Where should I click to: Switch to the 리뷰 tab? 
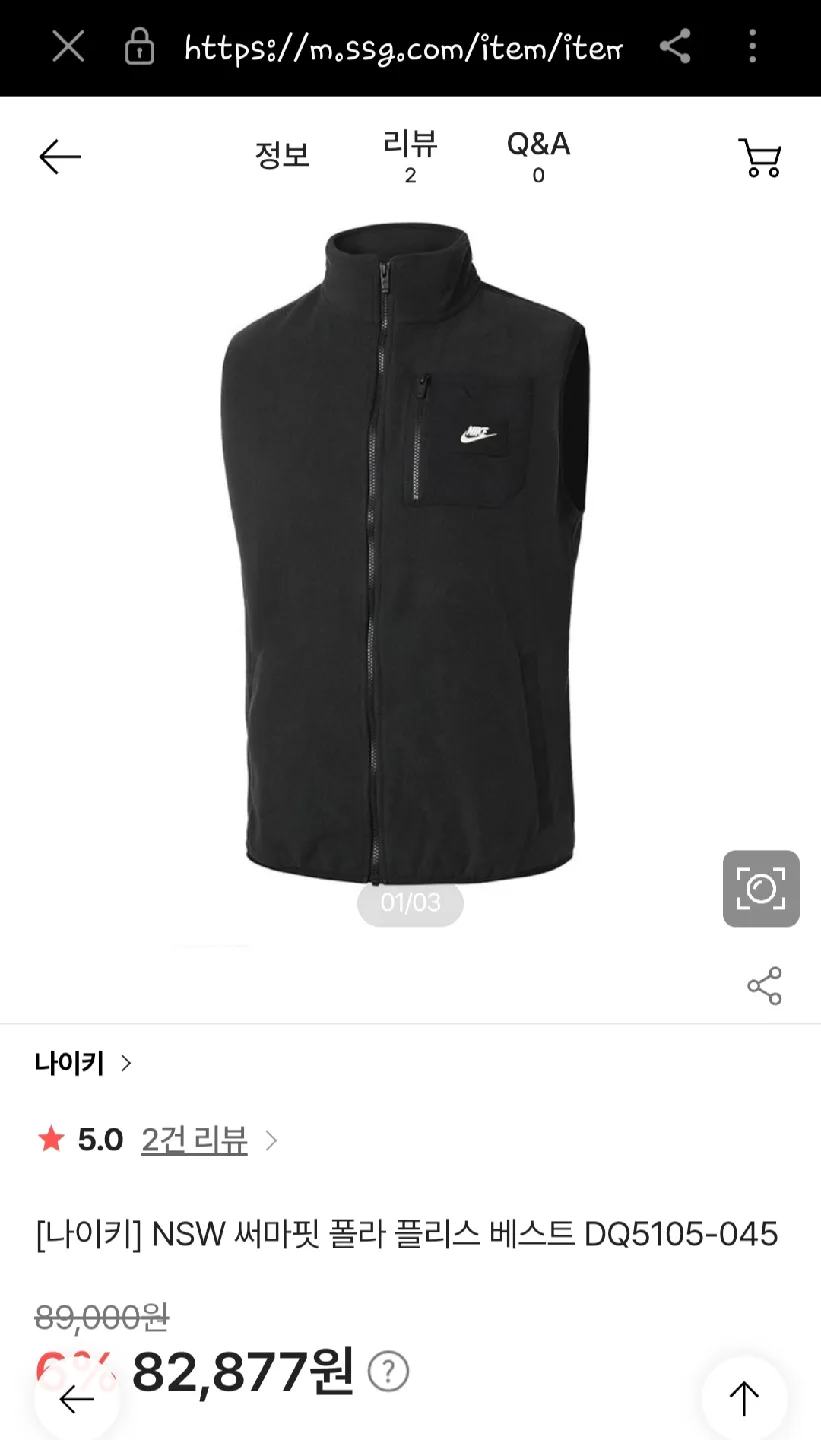pyautogui.click(x=410, y=156)
